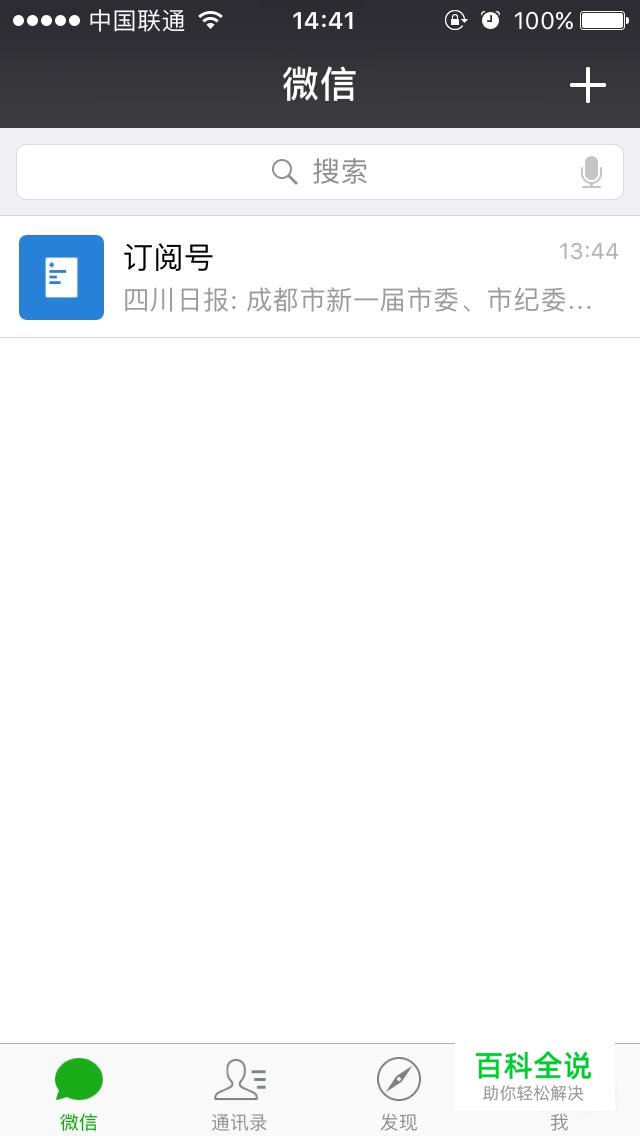This screenshot has height=1136, width=640.
Task: Select the 微信 chats tab
Action: pos(79,1093)
